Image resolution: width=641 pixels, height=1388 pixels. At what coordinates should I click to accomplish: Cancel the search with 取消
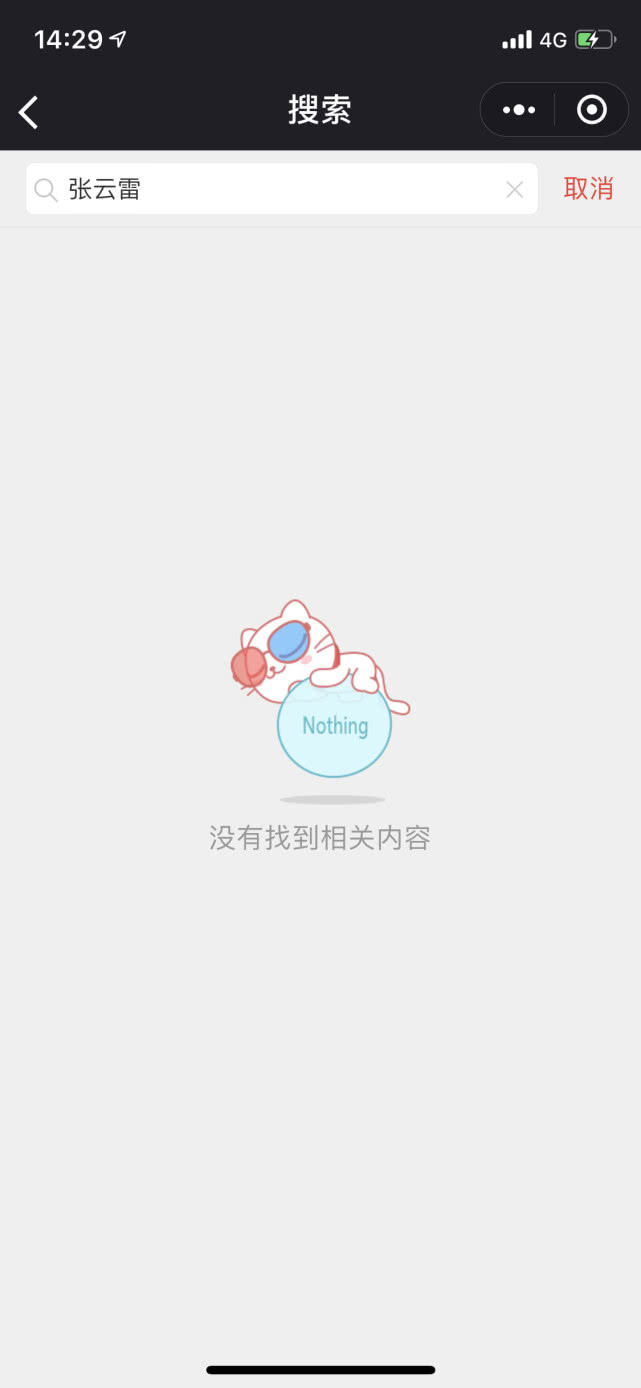(x=588, y=188)
